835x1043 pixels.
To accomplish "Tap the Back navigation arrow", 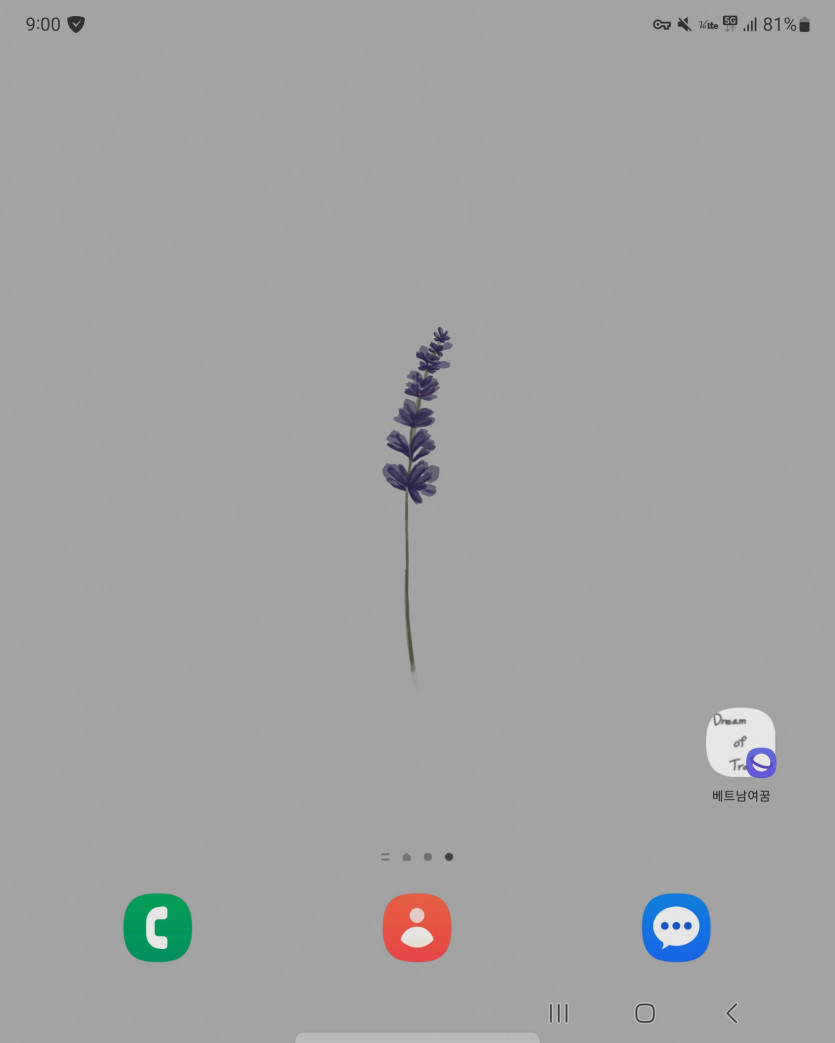I will 731,1013.
